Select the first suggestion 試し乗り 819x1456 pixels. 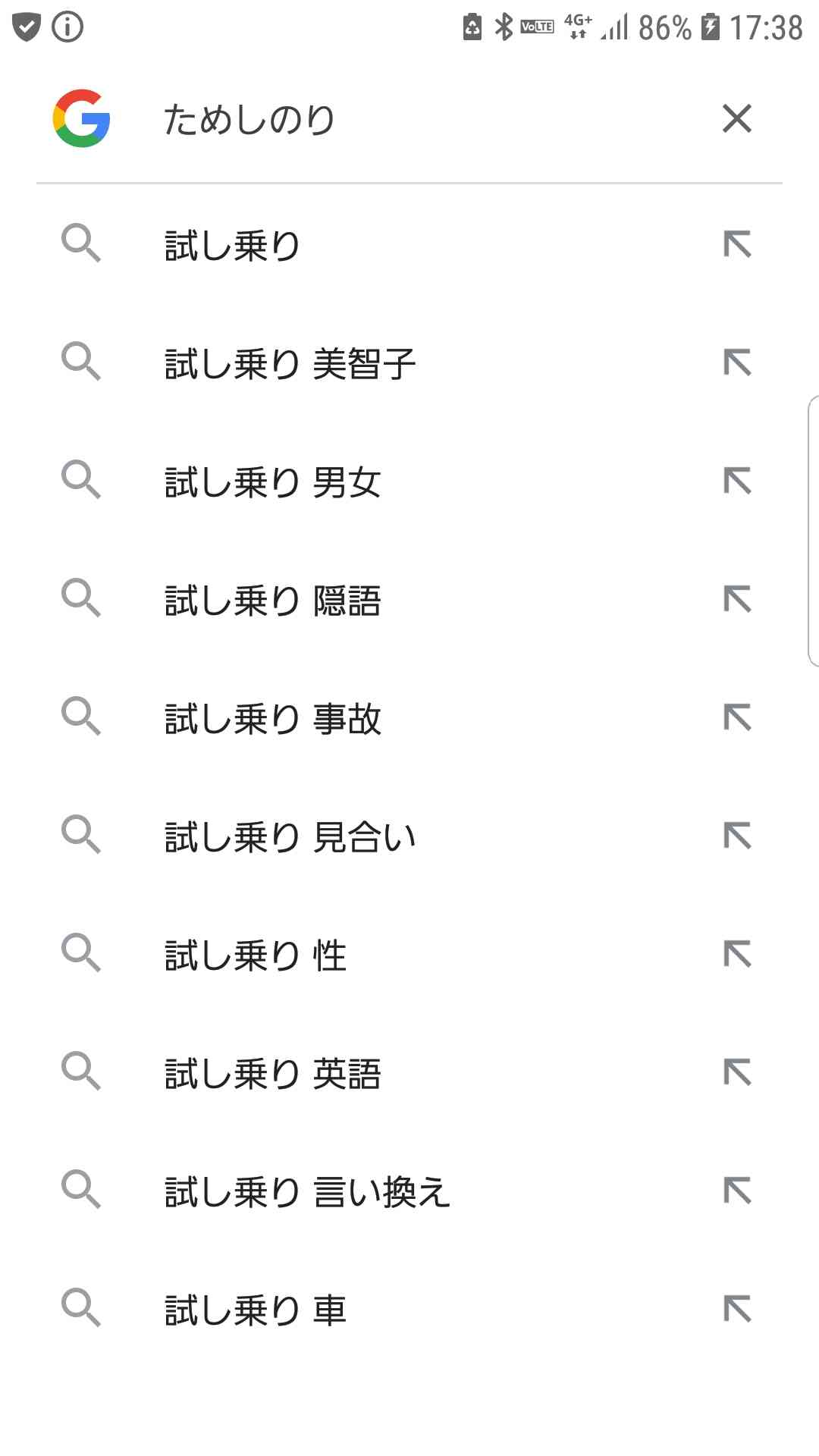tap(409, 246)
